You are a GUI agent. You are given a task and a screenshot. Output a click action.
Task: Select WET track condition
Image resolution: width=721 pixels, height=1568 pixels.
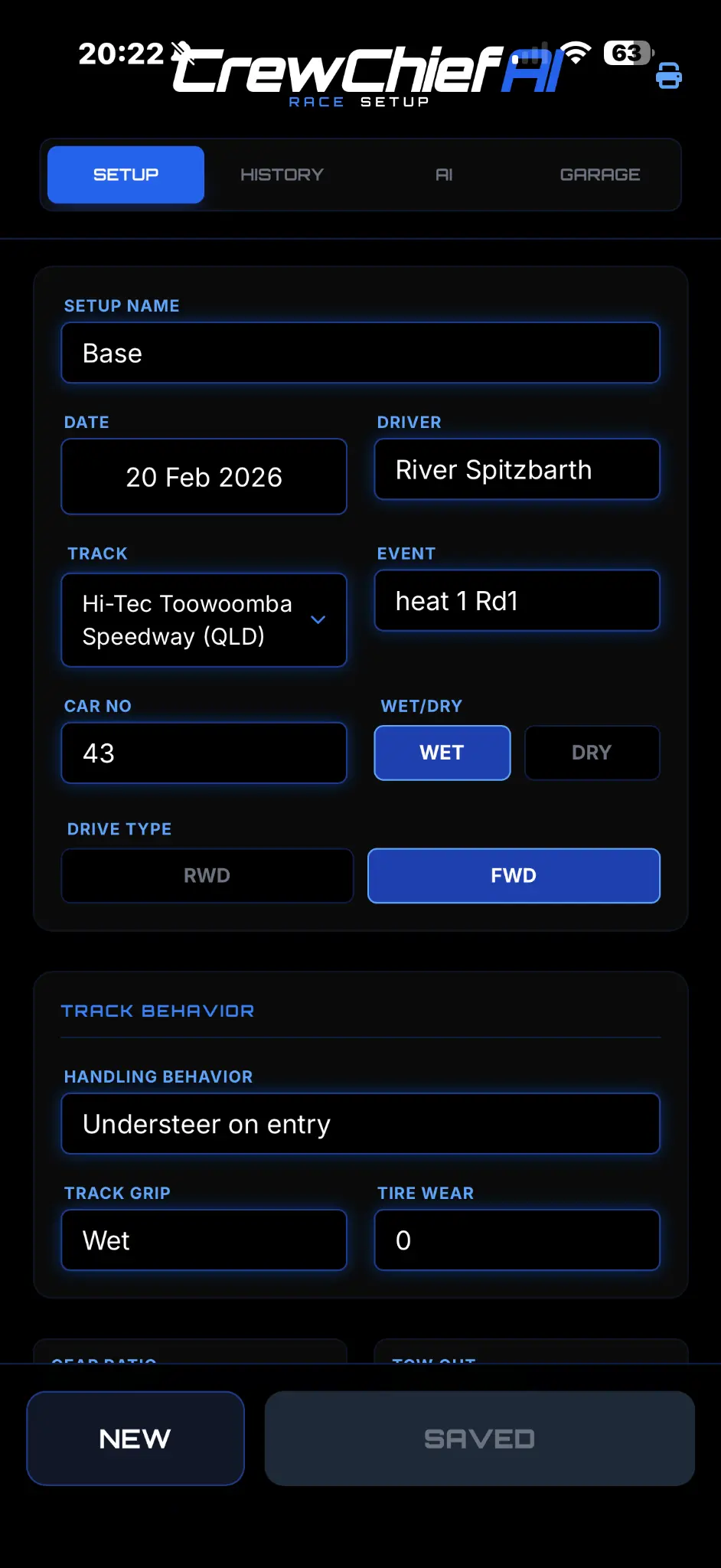point(442,753)
